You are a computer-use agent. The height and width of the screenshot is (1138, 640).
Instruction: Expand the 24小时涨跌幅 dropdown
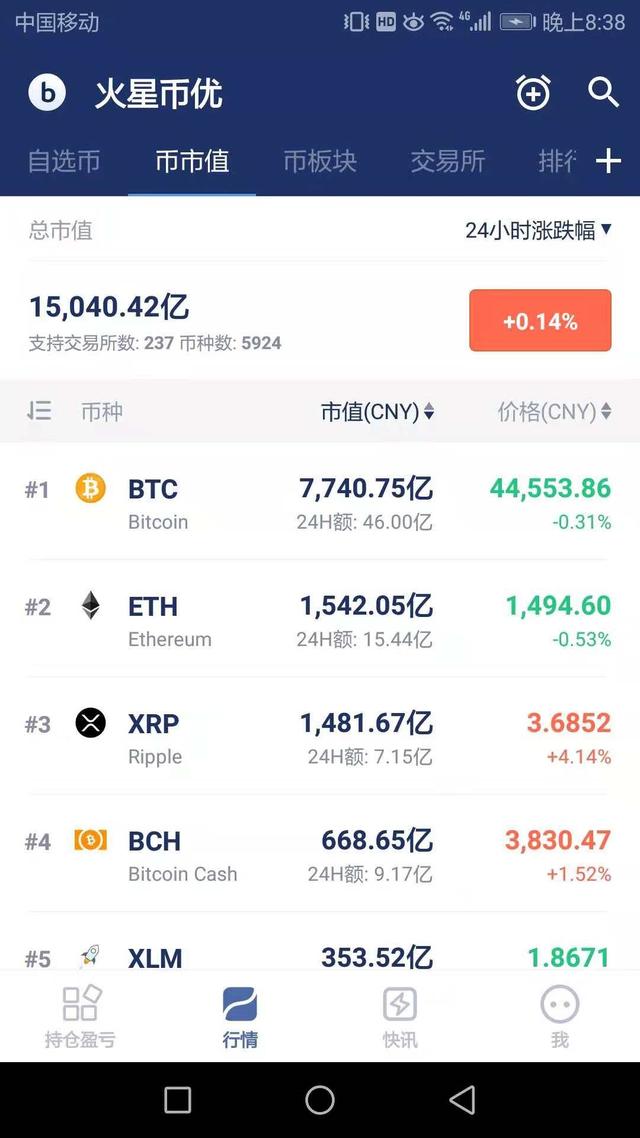pyautogui.click(x=539, y=231)
